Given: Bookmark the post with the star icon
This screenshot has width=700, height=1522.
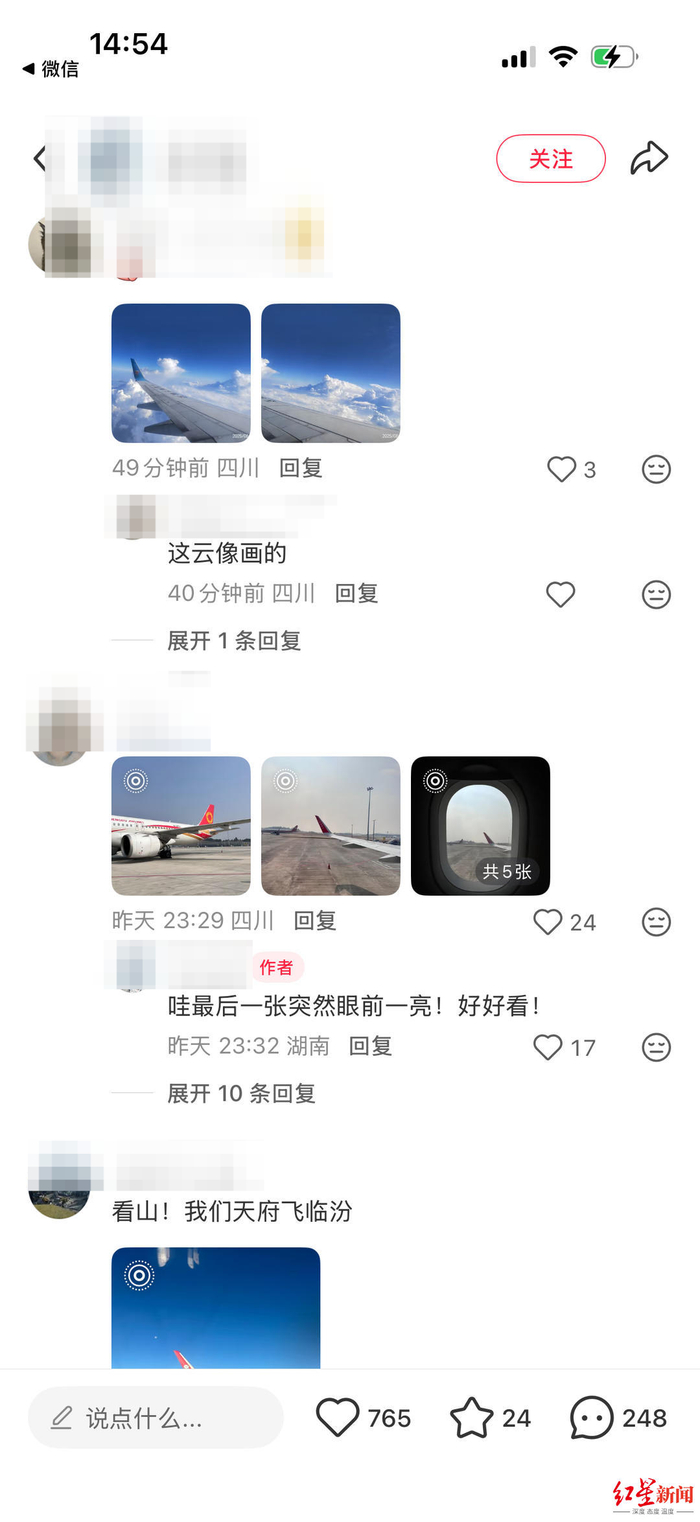Looking at the screenshot, I should click(x=471, y=1418).
